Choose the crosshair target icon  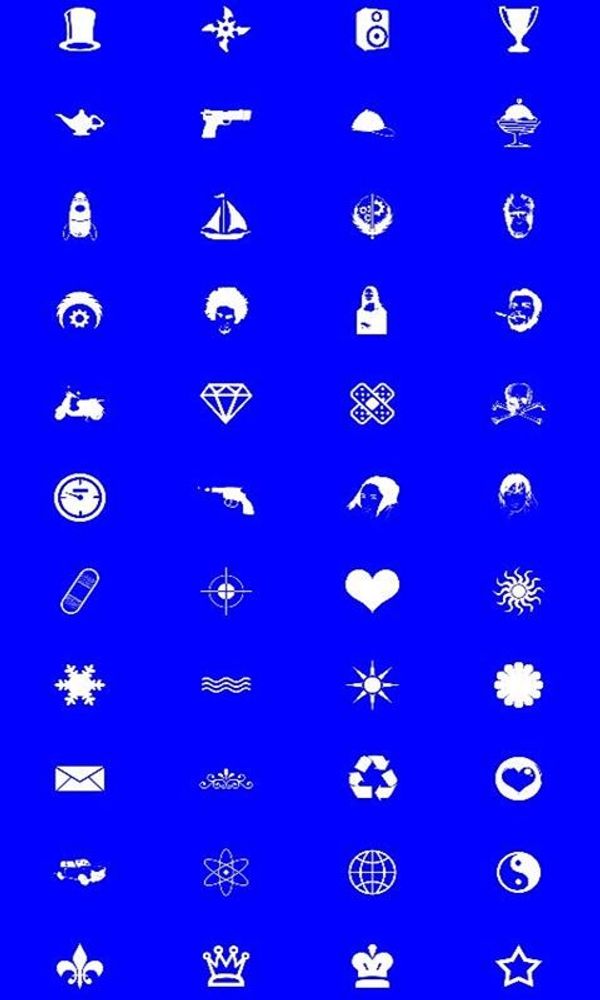(226, 591)
